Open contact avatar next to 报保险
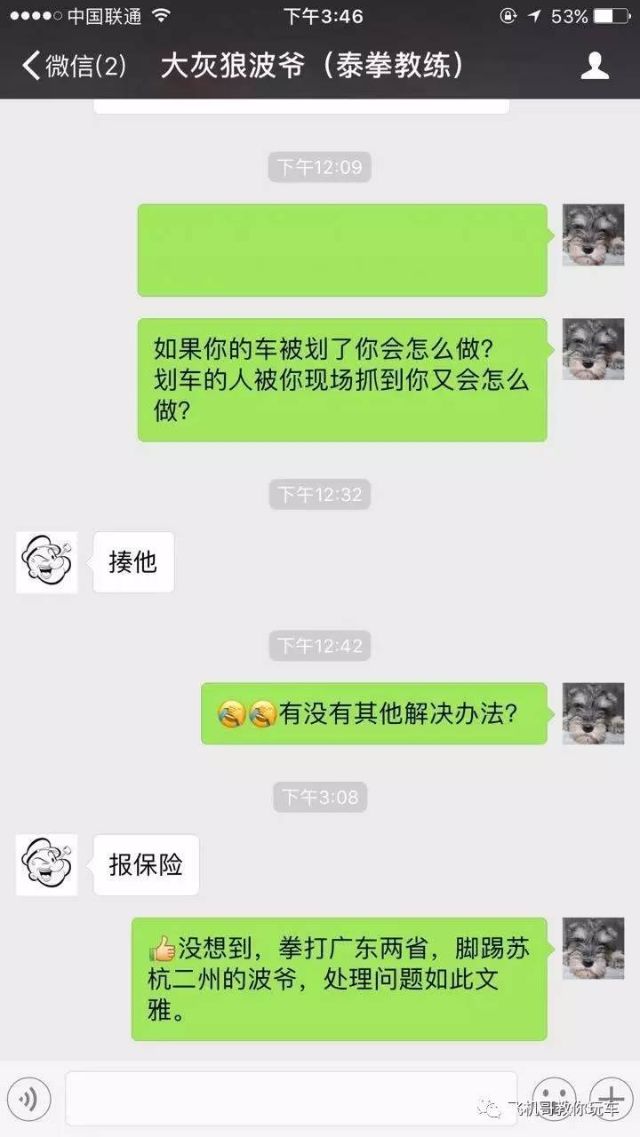 (46, 864)
